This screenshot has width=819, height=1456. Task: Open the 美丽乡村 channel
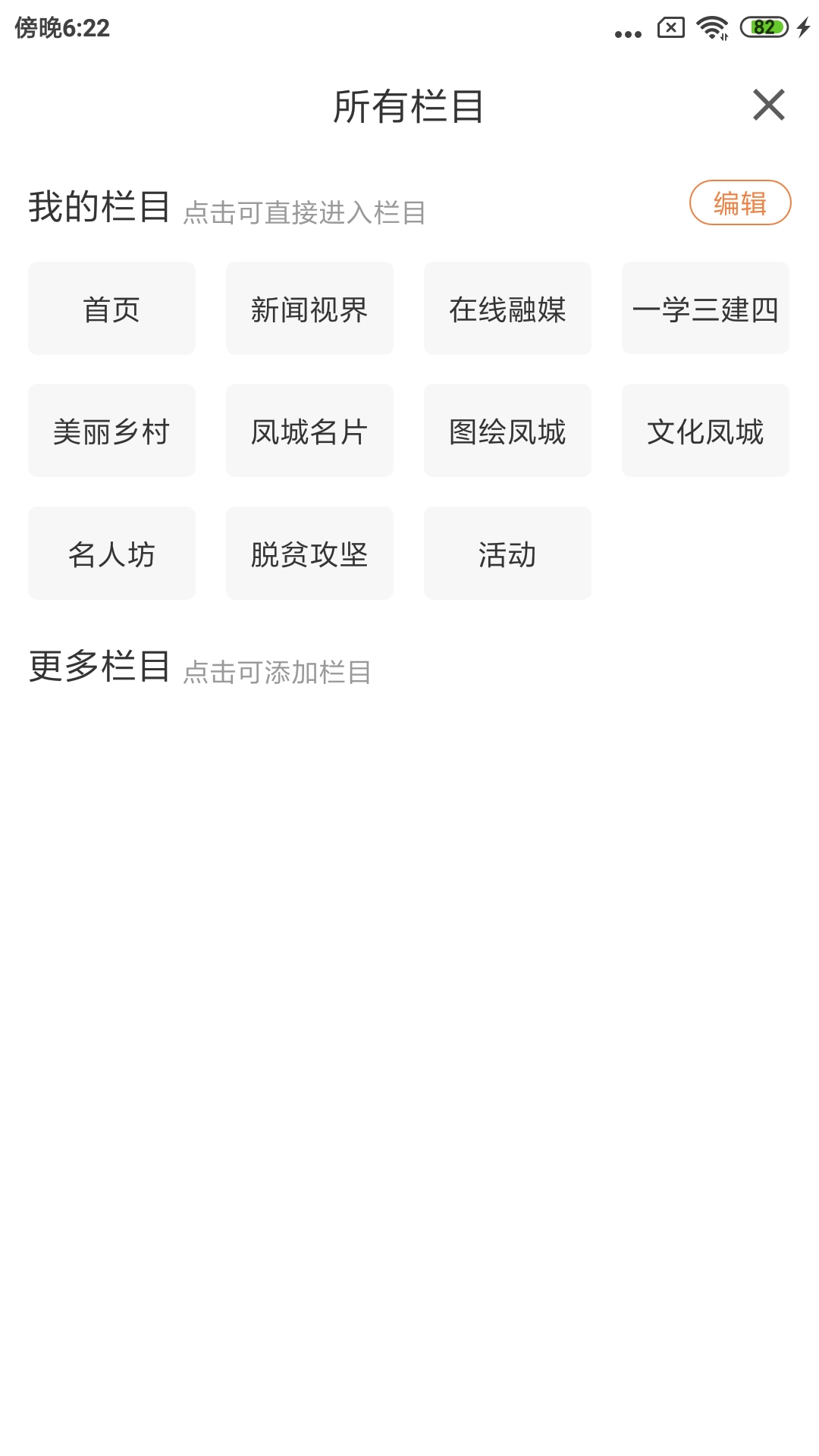click(111, 431)
